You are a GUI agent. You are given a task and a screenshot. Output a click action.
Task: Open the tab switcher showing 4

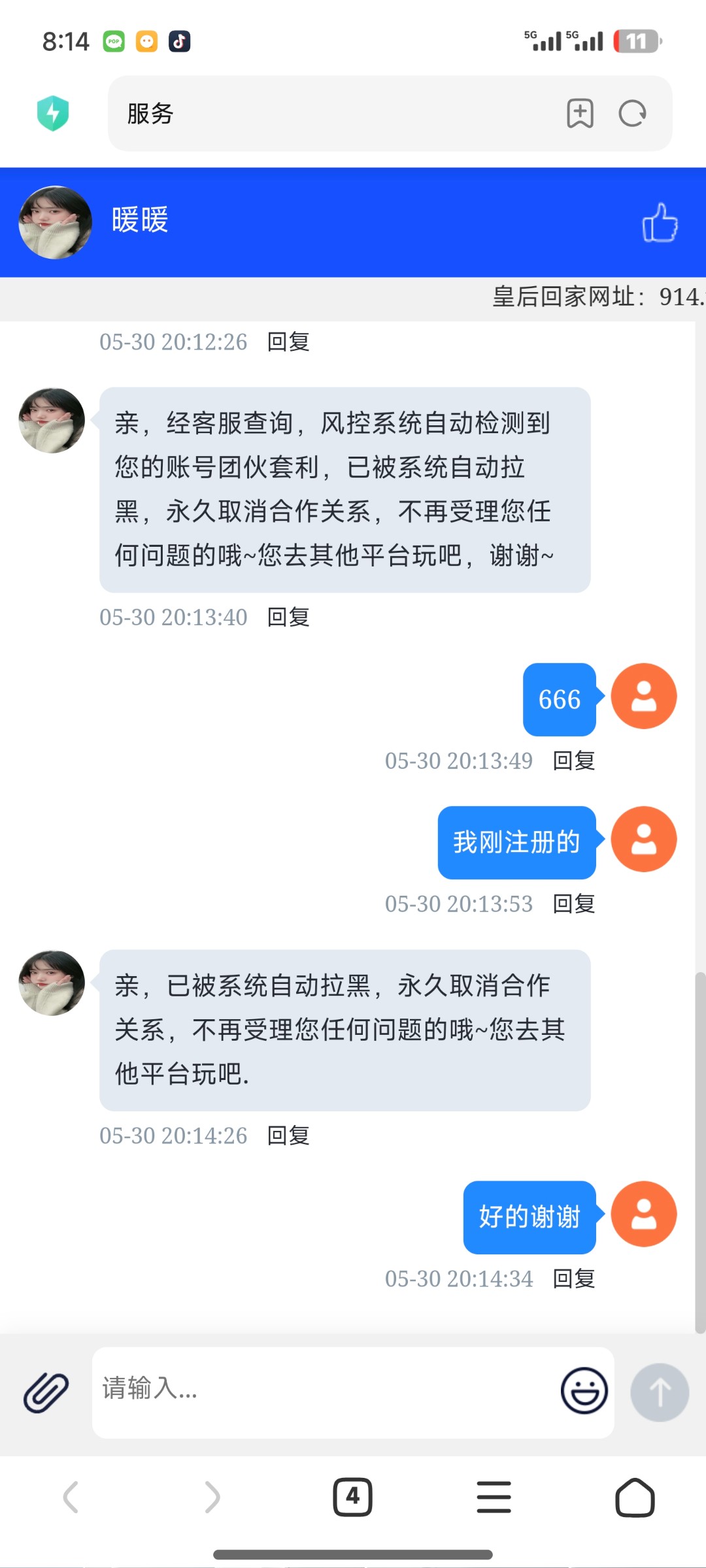point(353,1497)
